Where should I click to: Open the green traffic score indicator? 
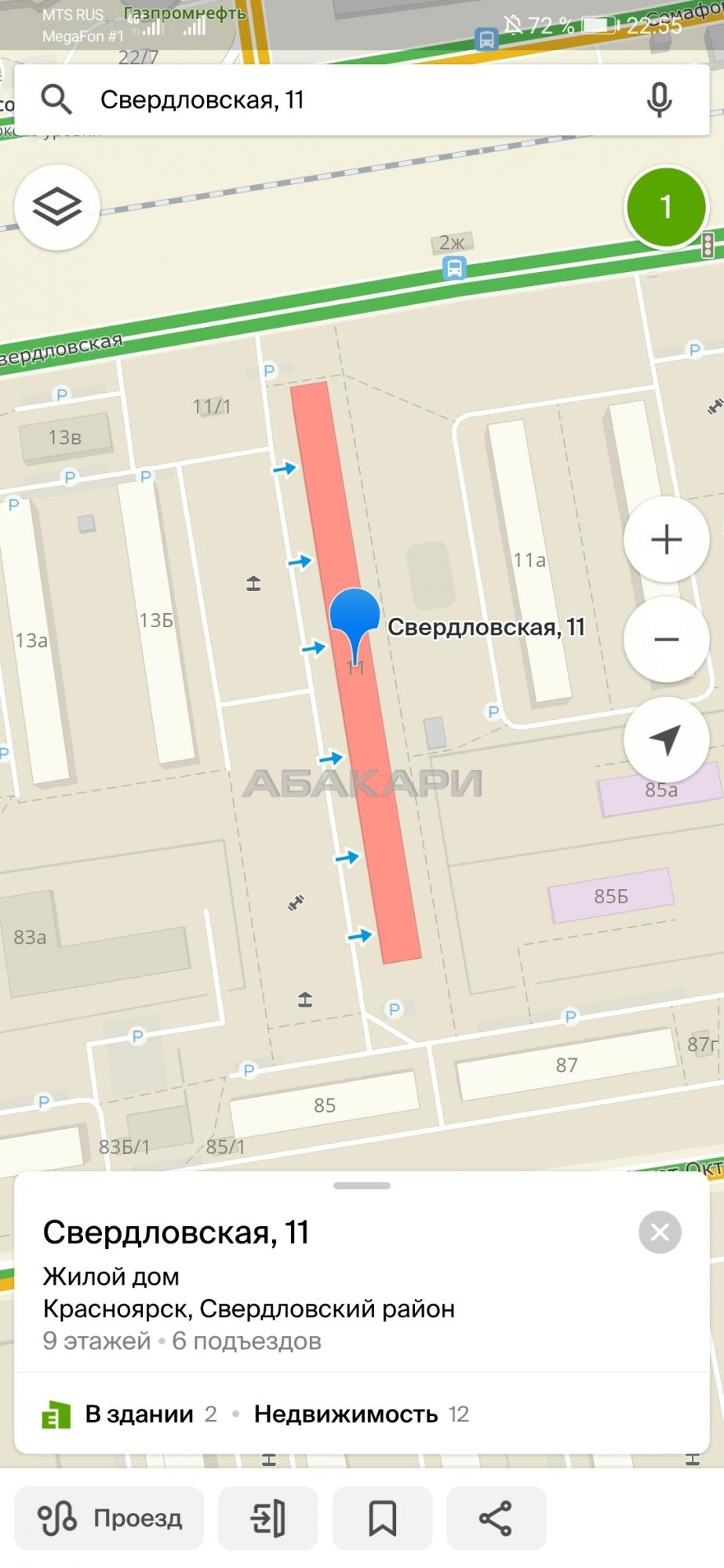coord(666,207)
